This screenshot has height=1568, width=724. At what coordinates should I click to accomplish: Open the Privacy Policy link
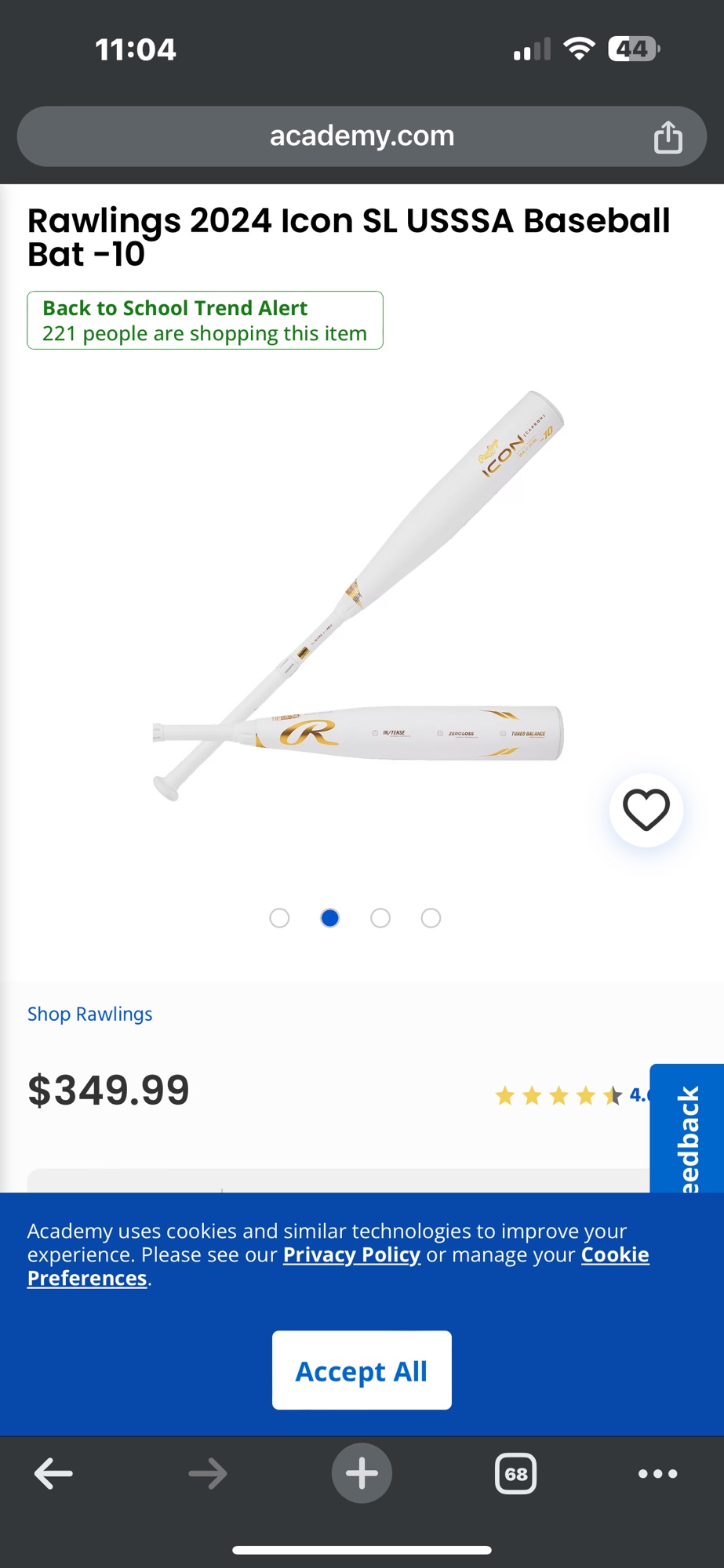click(351, 1255)
